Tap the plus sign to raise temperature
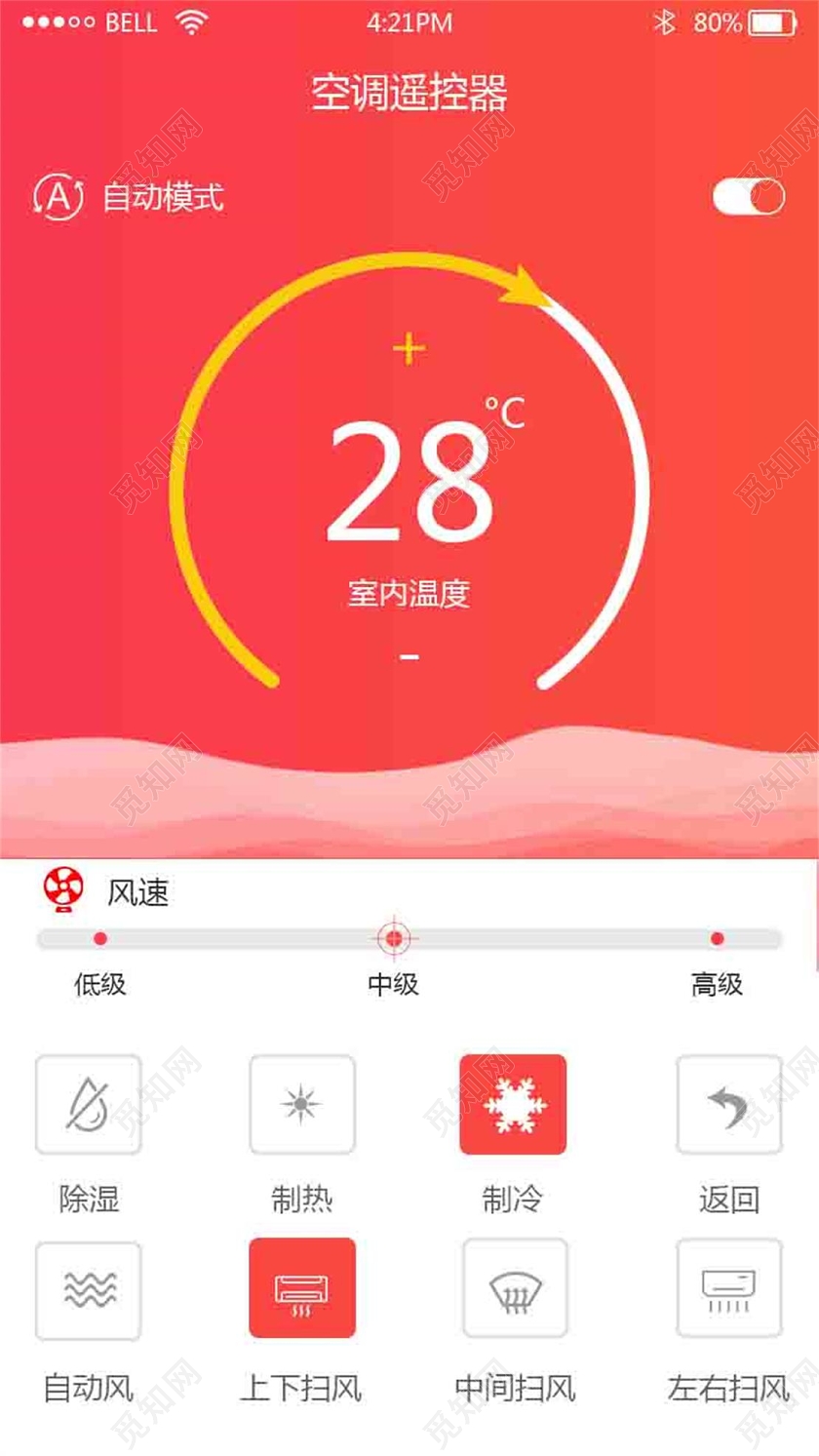Viewport: 819px width, 1456px height. coord(409,348)
